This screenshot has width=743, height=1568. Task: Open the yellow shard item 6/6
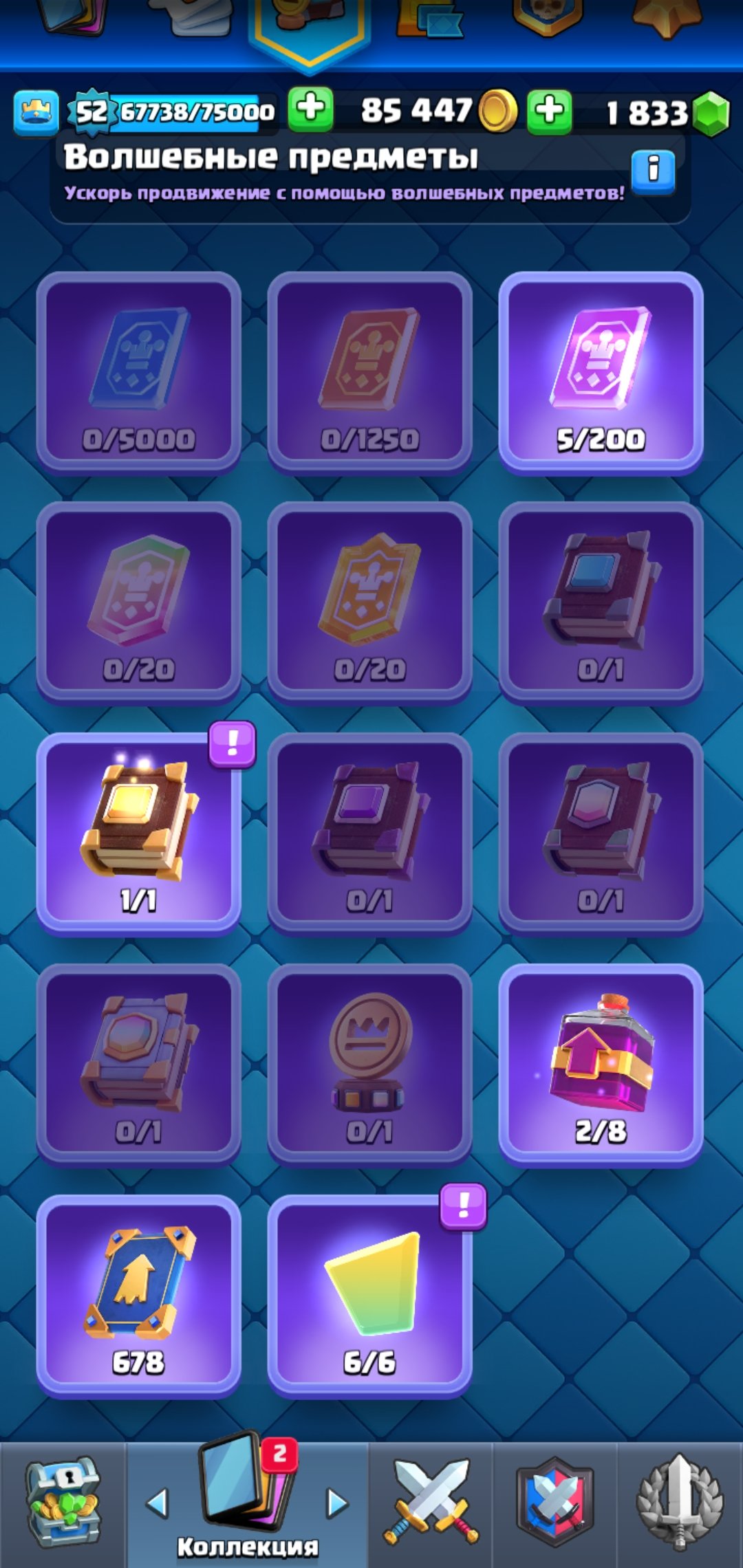click(369, 1295)
